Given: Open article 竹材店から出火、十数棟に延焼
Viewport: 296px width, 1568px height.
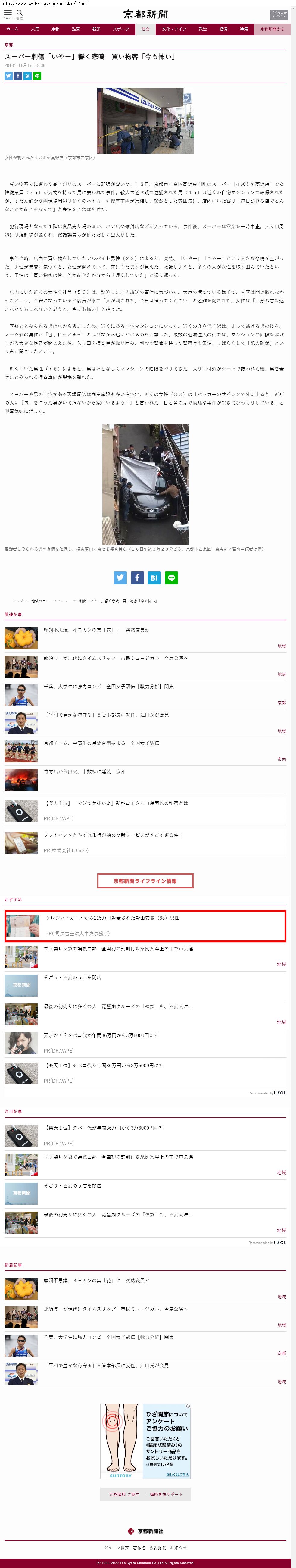Looking at the screenshot, I should (84, 771).
